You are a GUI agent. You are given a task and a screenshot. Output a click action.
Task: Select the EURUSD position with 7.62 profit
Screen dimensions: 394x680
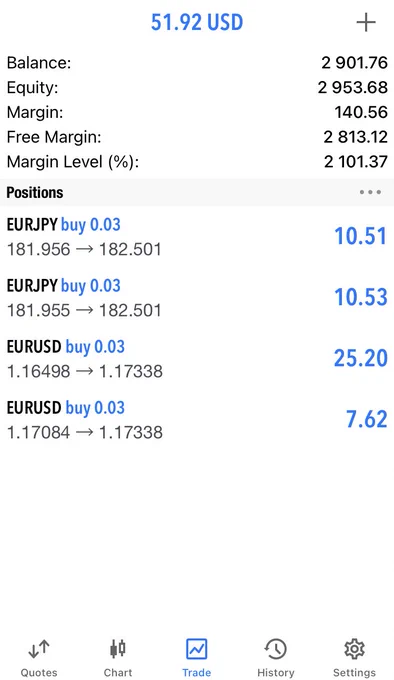tap(197, 420)
